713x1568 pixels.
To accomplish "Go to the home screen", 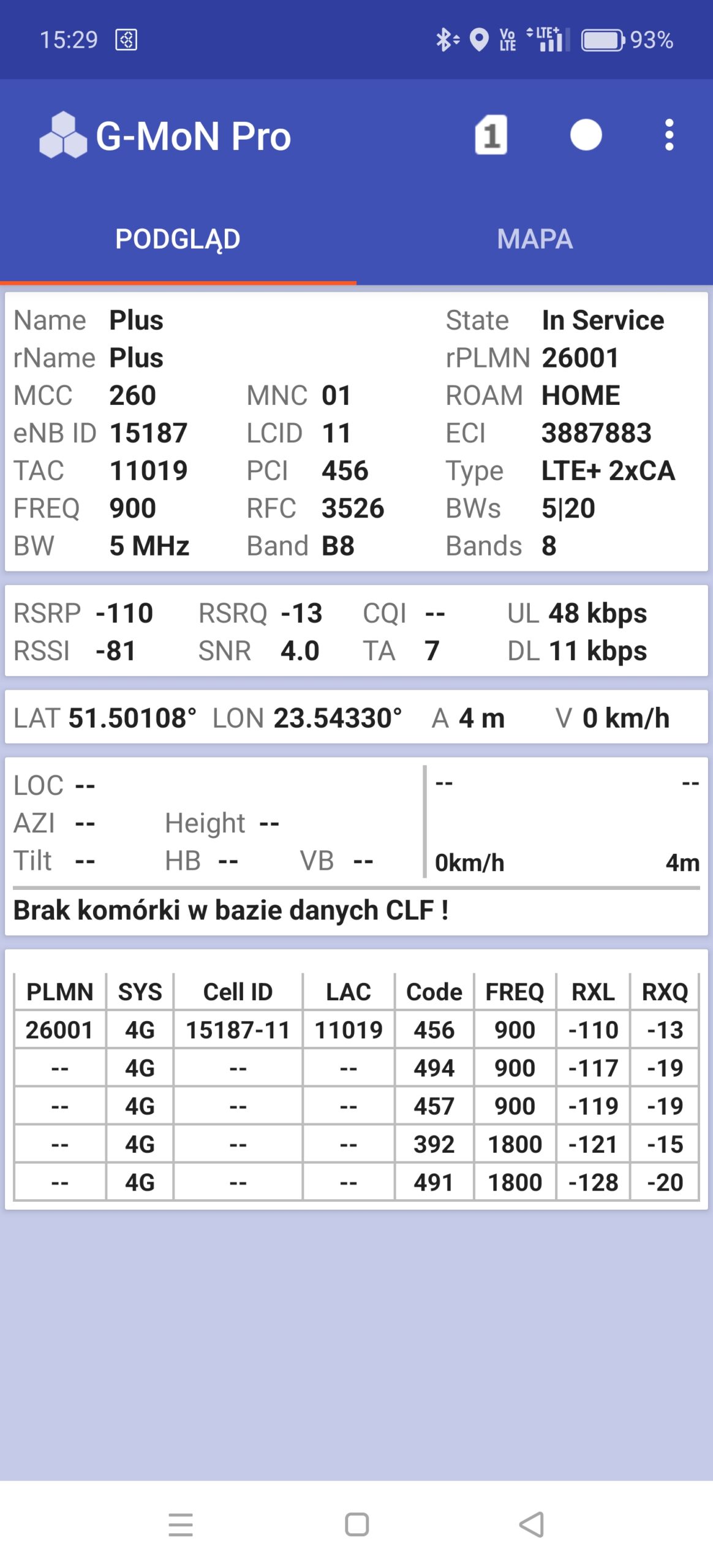I will pos(356,1524).
